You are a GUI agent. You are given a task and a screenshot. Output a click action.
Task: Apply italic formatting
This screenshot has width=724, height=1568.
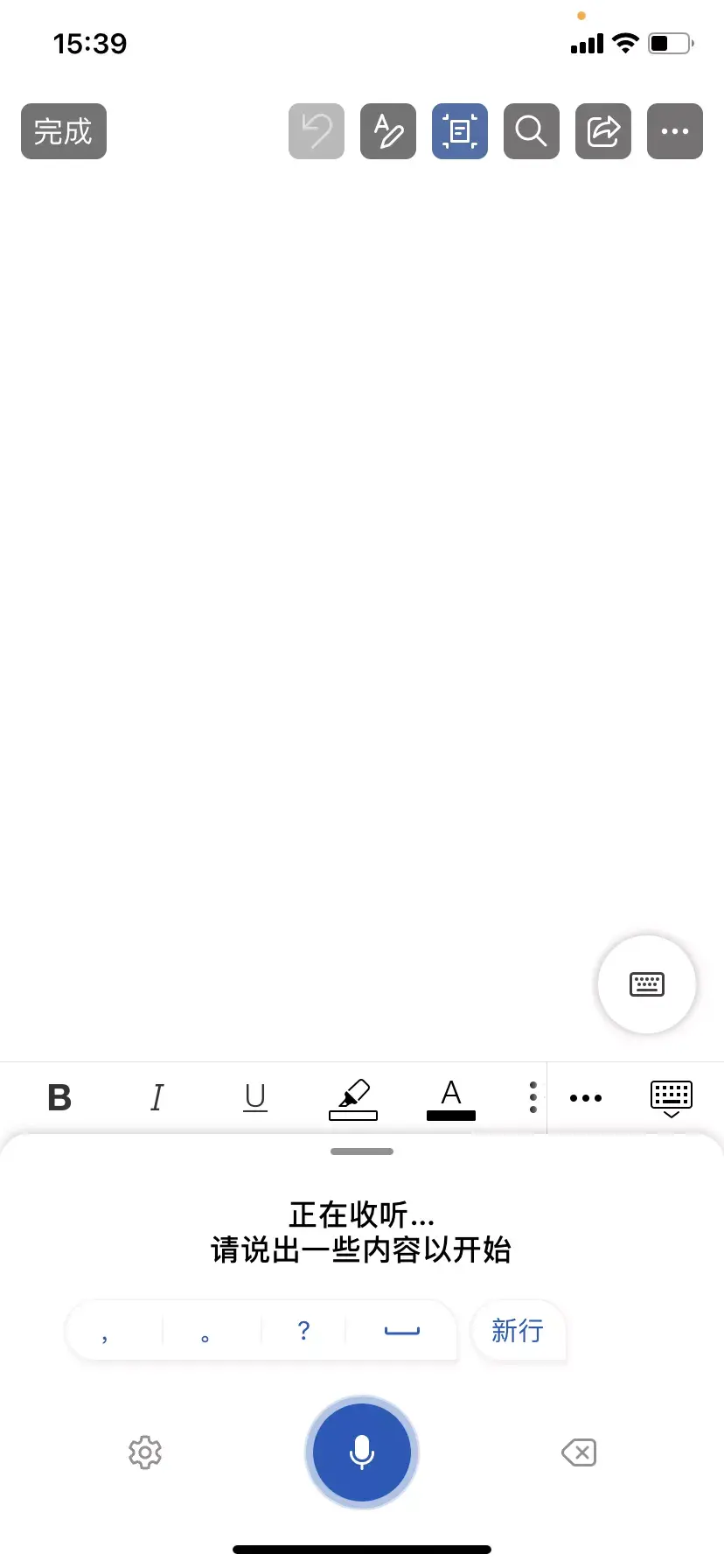coord(157,1097)
